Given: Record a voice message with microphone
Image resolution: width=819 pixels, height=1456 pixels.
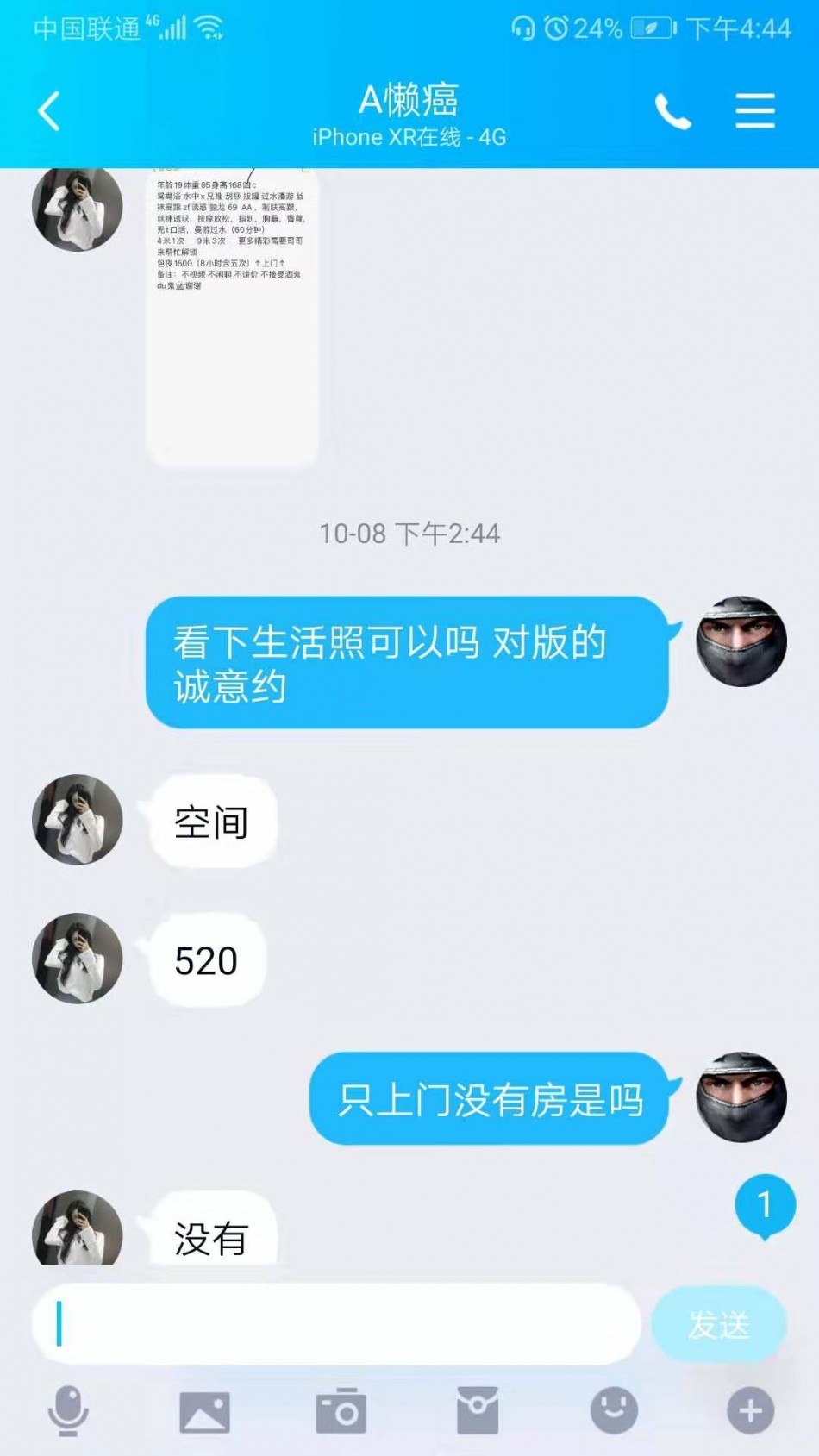Looking at the screenshot, I should tap(68, 1411).
